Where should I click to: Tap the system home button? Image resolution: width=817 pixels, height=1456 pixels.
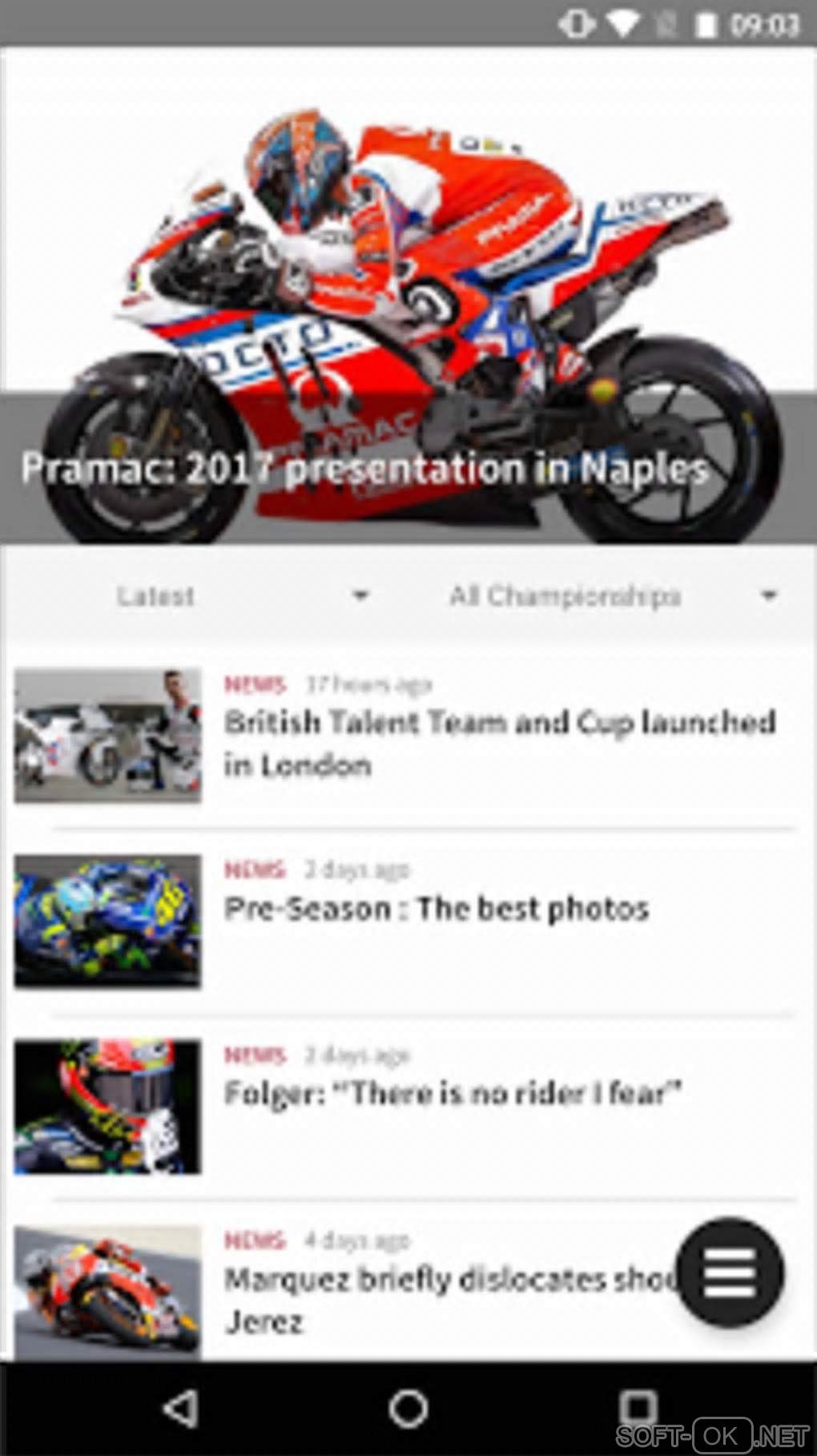(x=408, y=1409)
